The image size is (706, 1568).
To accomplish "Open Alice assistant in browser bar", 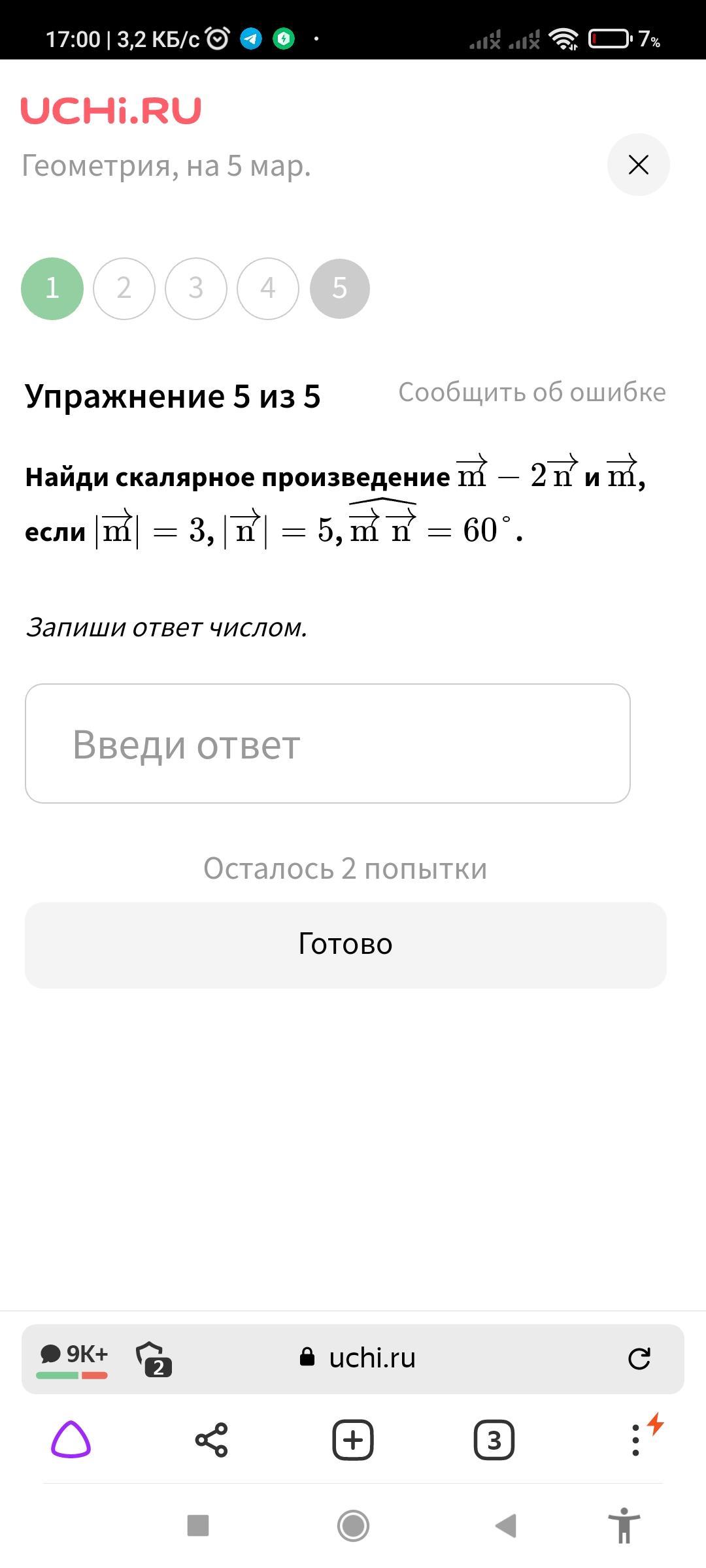I will [x=71, y=1440].
